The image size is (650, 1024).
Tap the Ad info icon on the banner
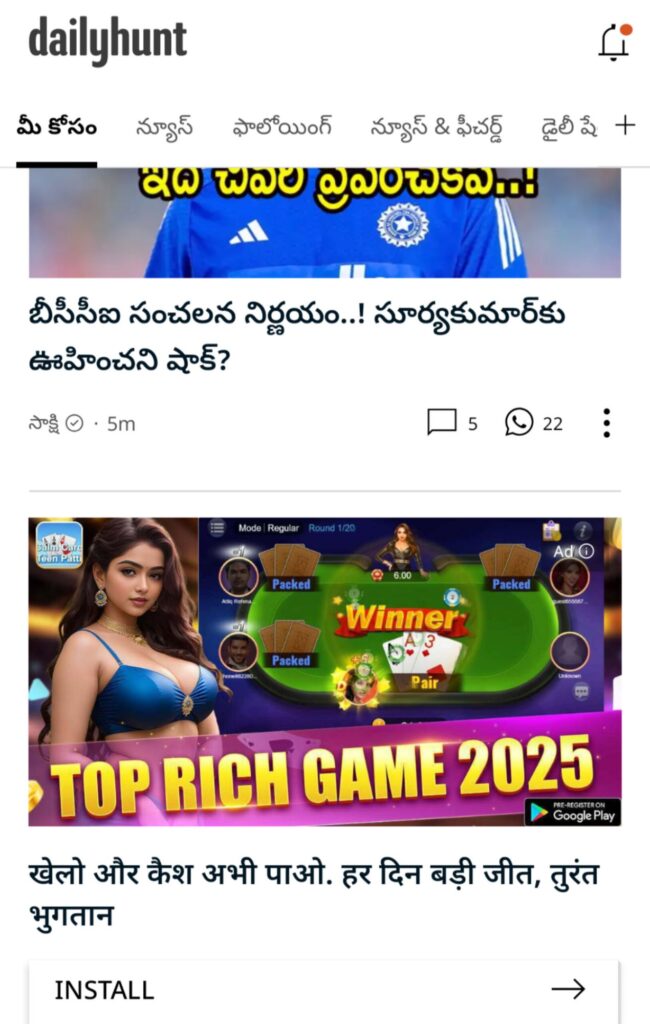click(586, 551)
